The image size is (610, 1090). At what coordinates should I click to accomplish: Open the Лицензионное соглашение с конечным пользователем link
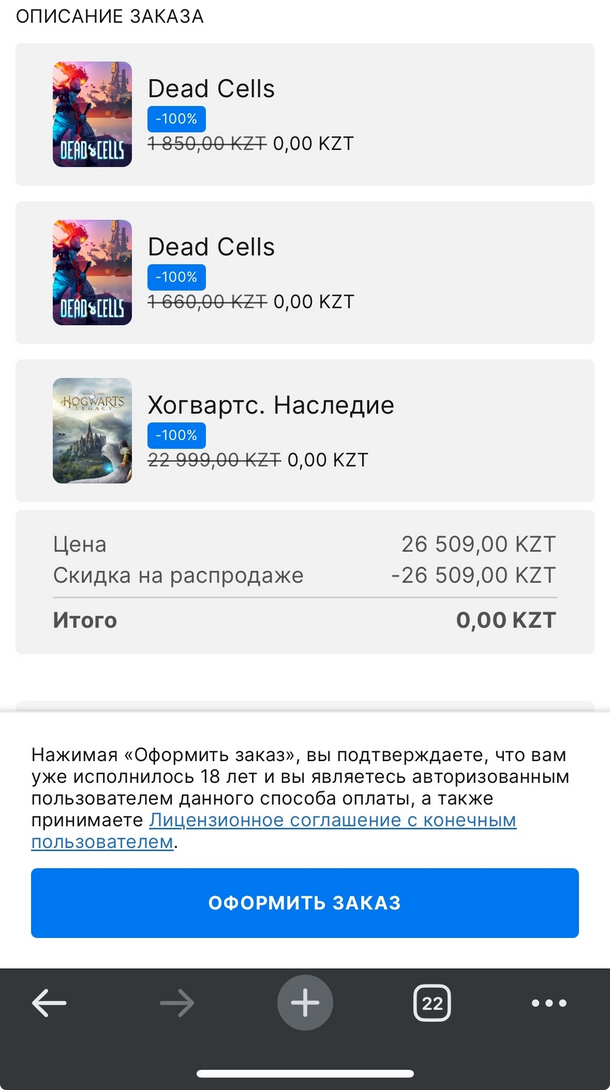point(332,821)
